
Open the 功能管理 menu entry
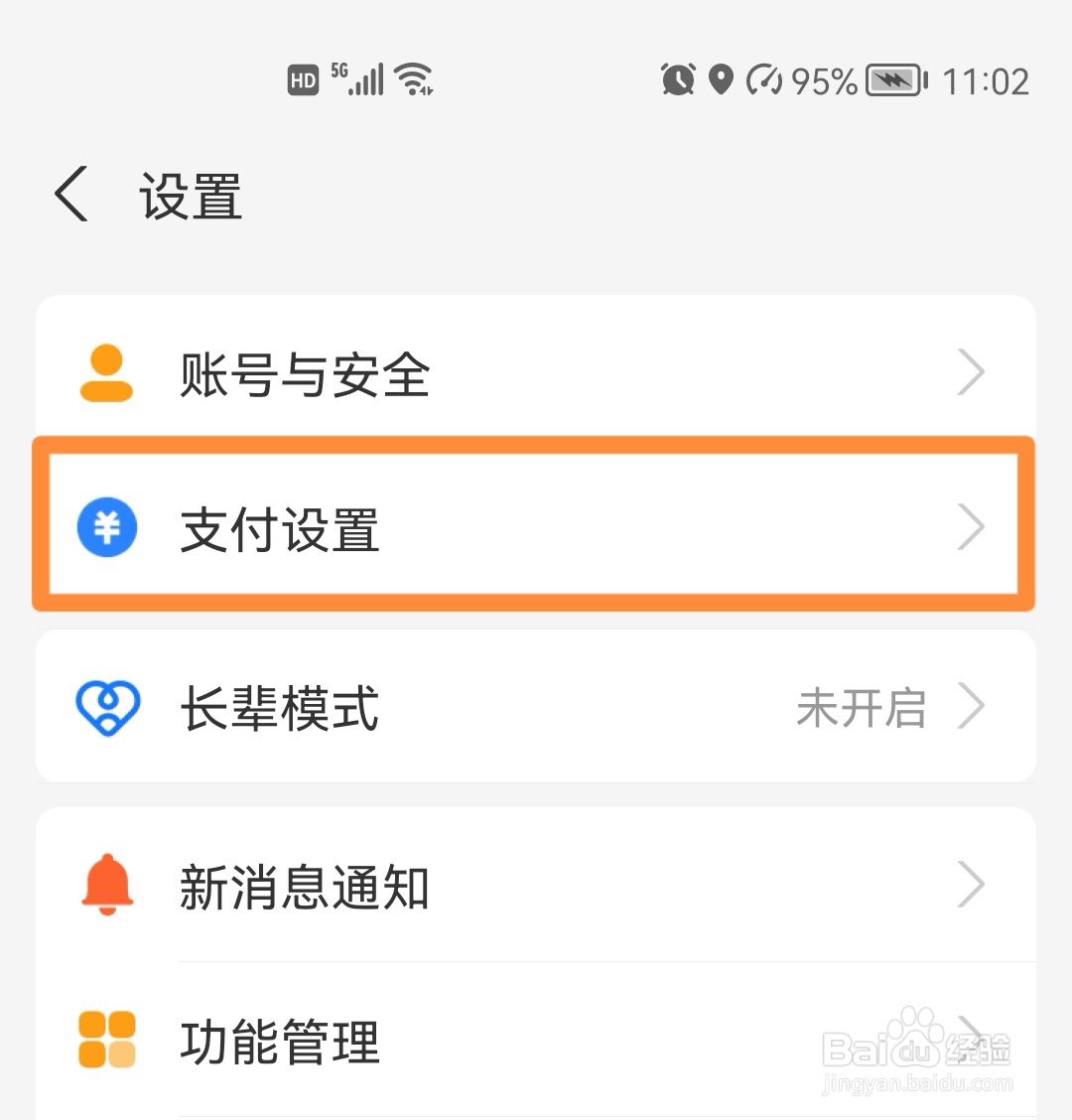tap(278, 1041)
